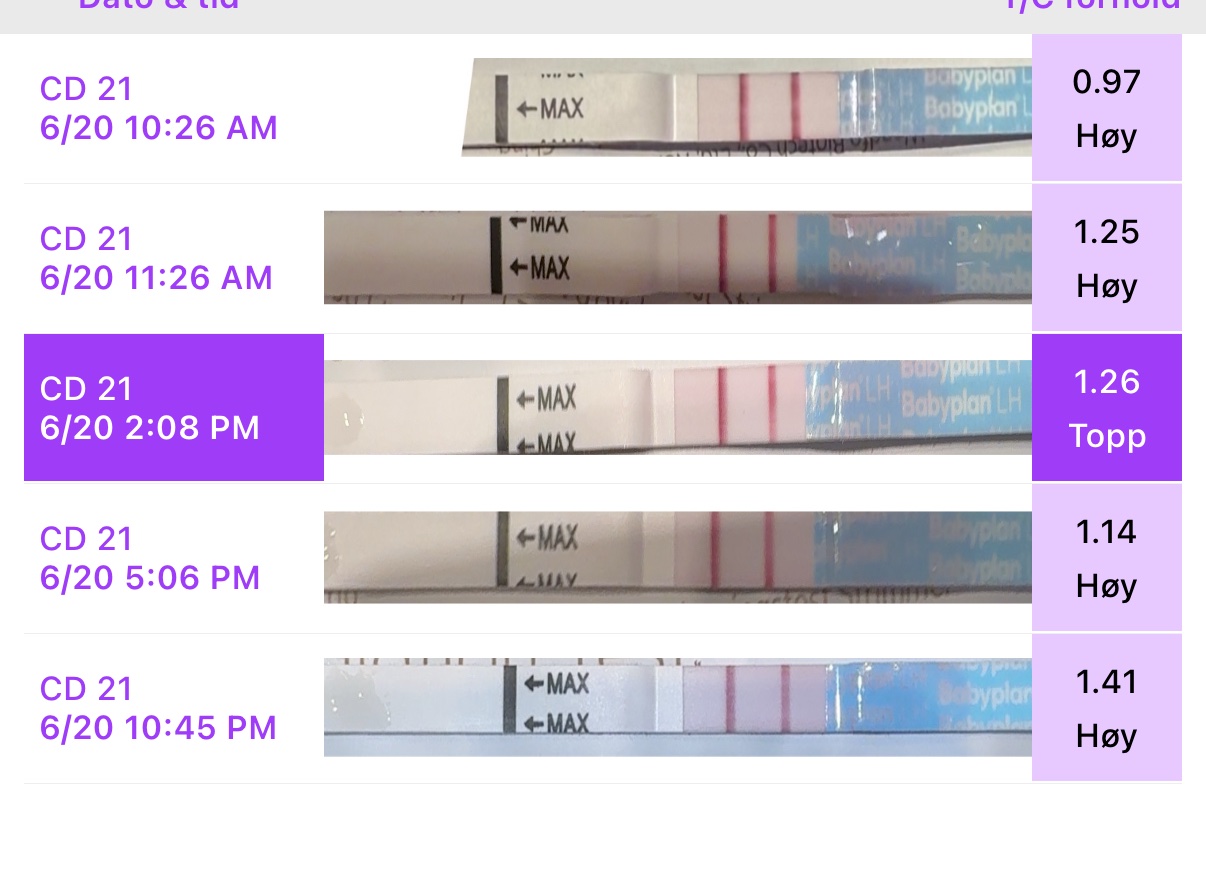Screen dimensions: 1206x879
Task: Open the 6/20 5:06 PM test entry
Action: (x=150, y=558)
